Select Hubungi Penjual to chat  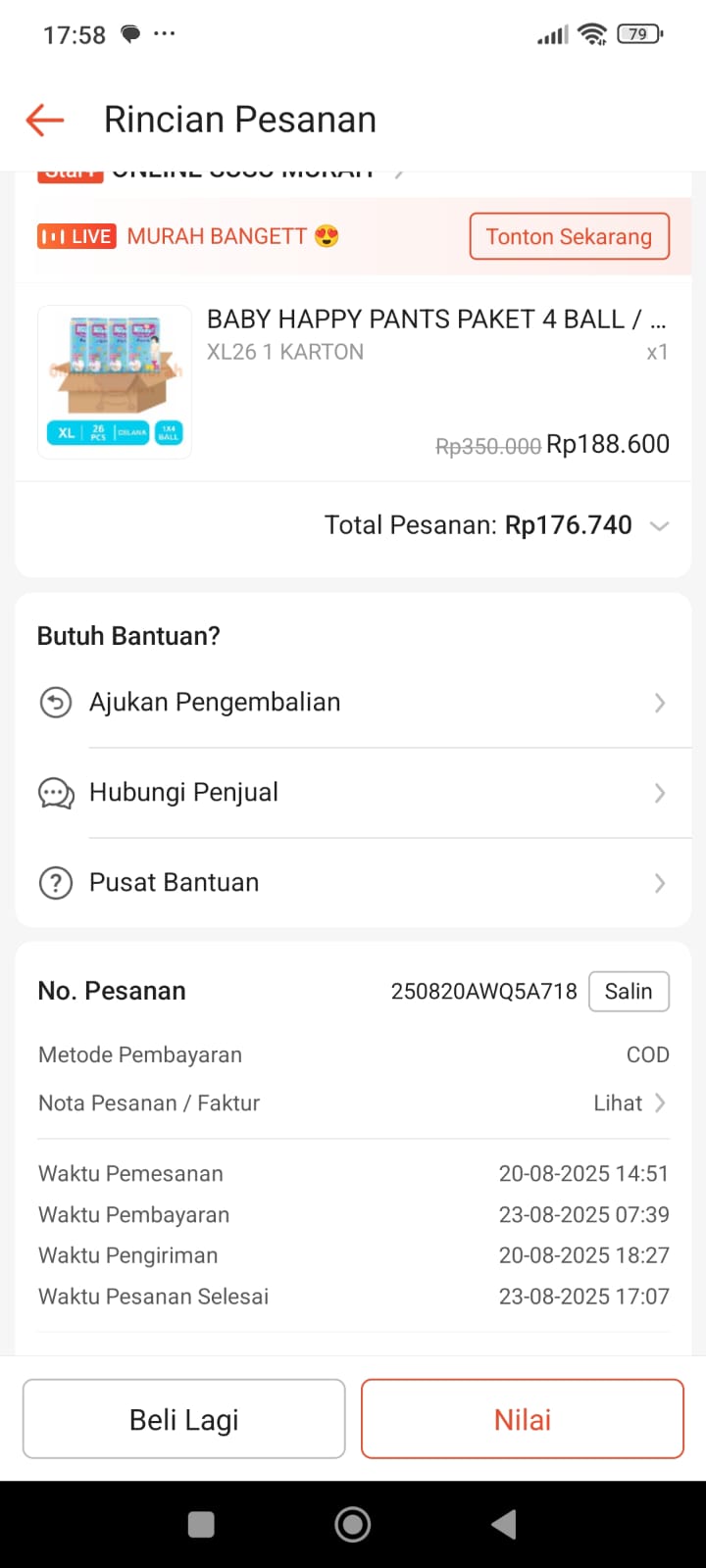pos(353,793)
